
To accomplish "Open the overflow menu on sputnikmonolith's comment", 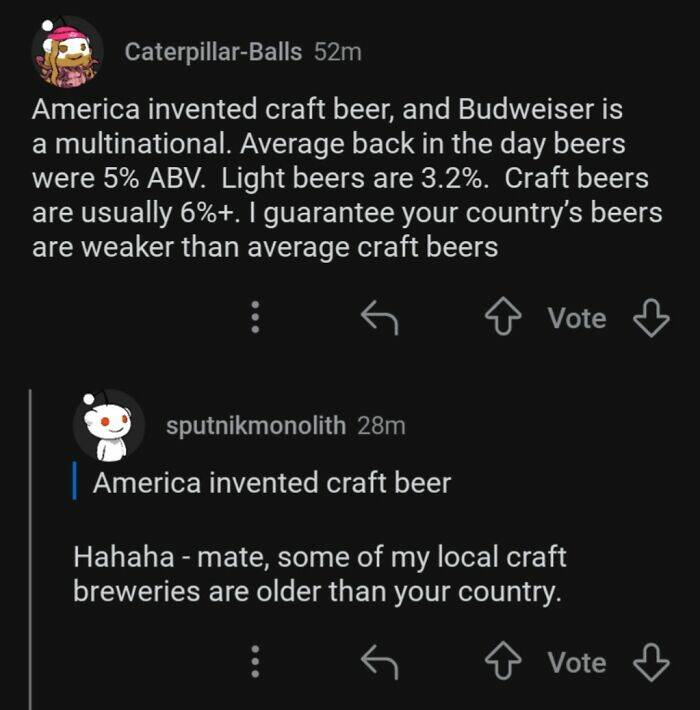I will pos(255,662).
